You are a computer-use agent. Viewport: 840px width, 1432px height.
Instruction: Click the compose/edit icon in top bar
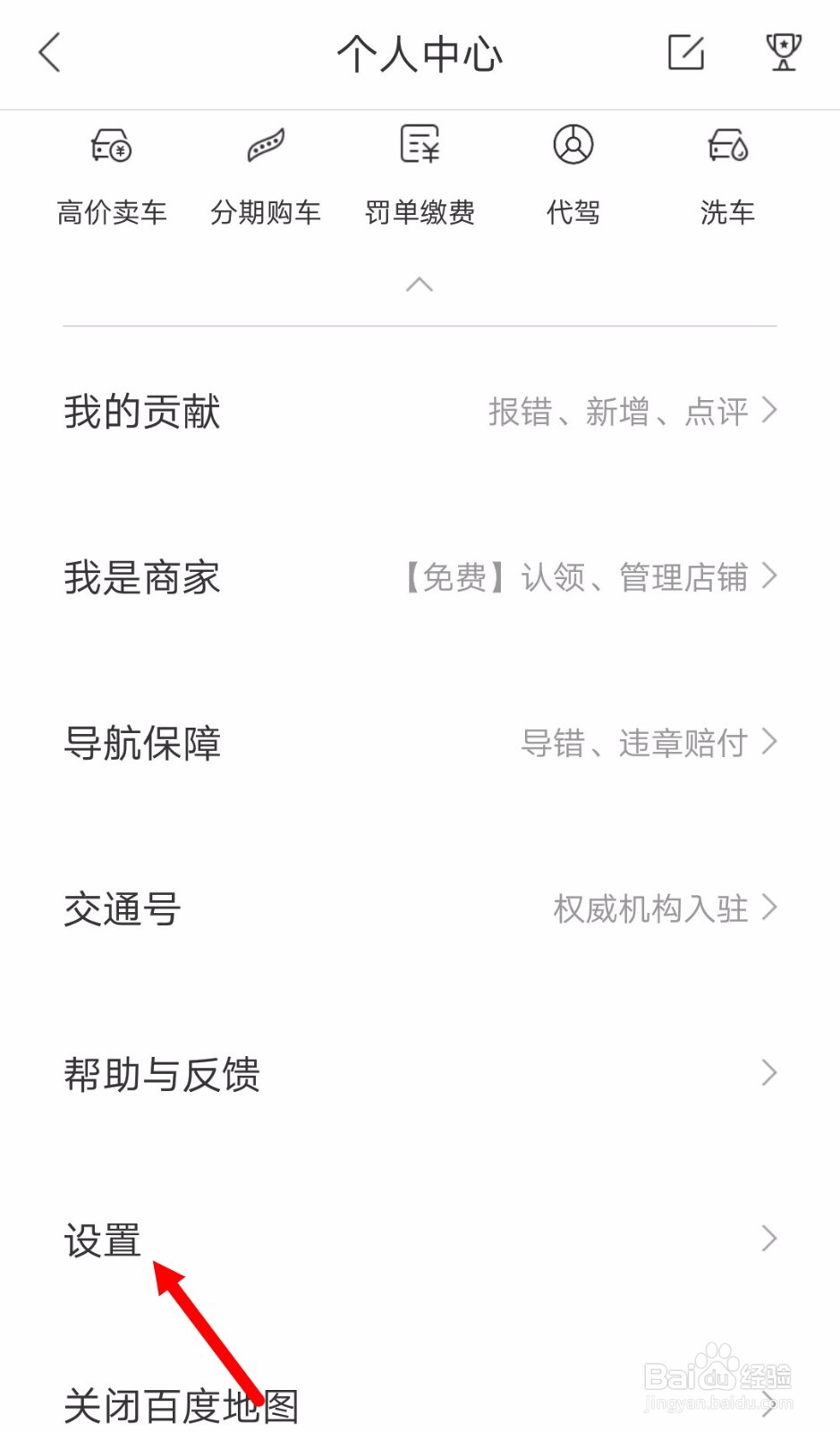[685, 52]
